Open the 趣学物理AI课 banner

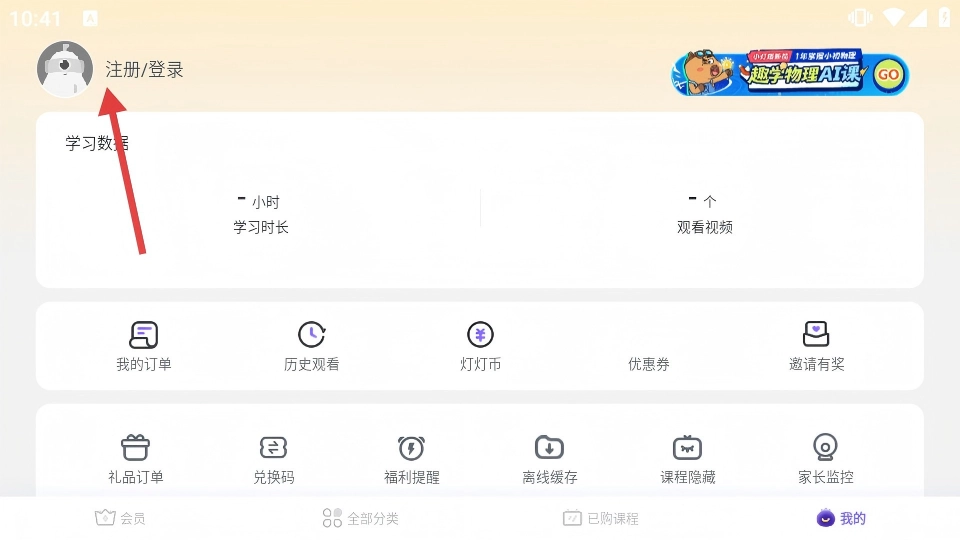(790, 74)
